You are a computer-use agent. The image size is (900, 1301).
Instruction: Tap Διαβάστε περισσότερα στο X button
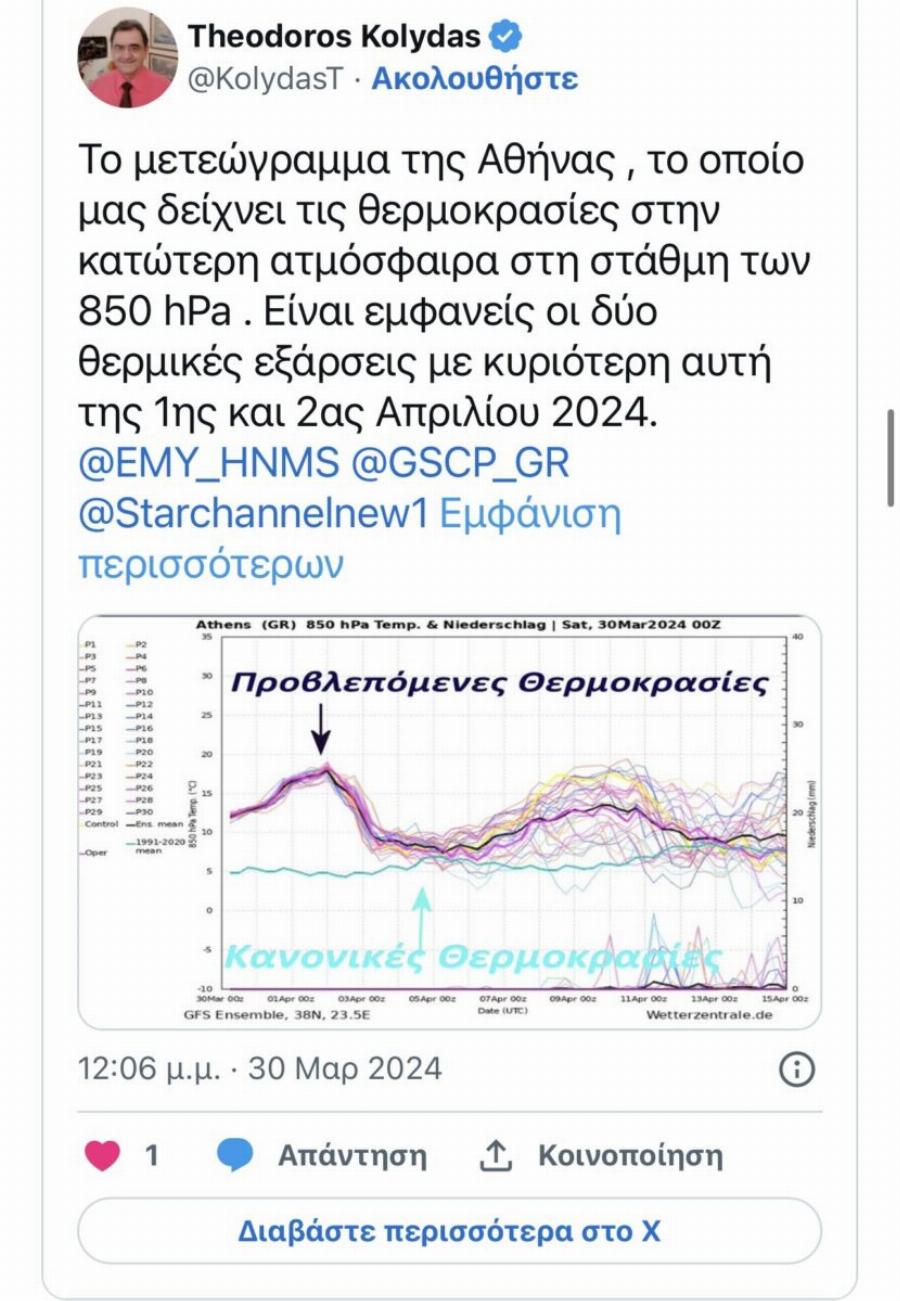click(449, 1230)
